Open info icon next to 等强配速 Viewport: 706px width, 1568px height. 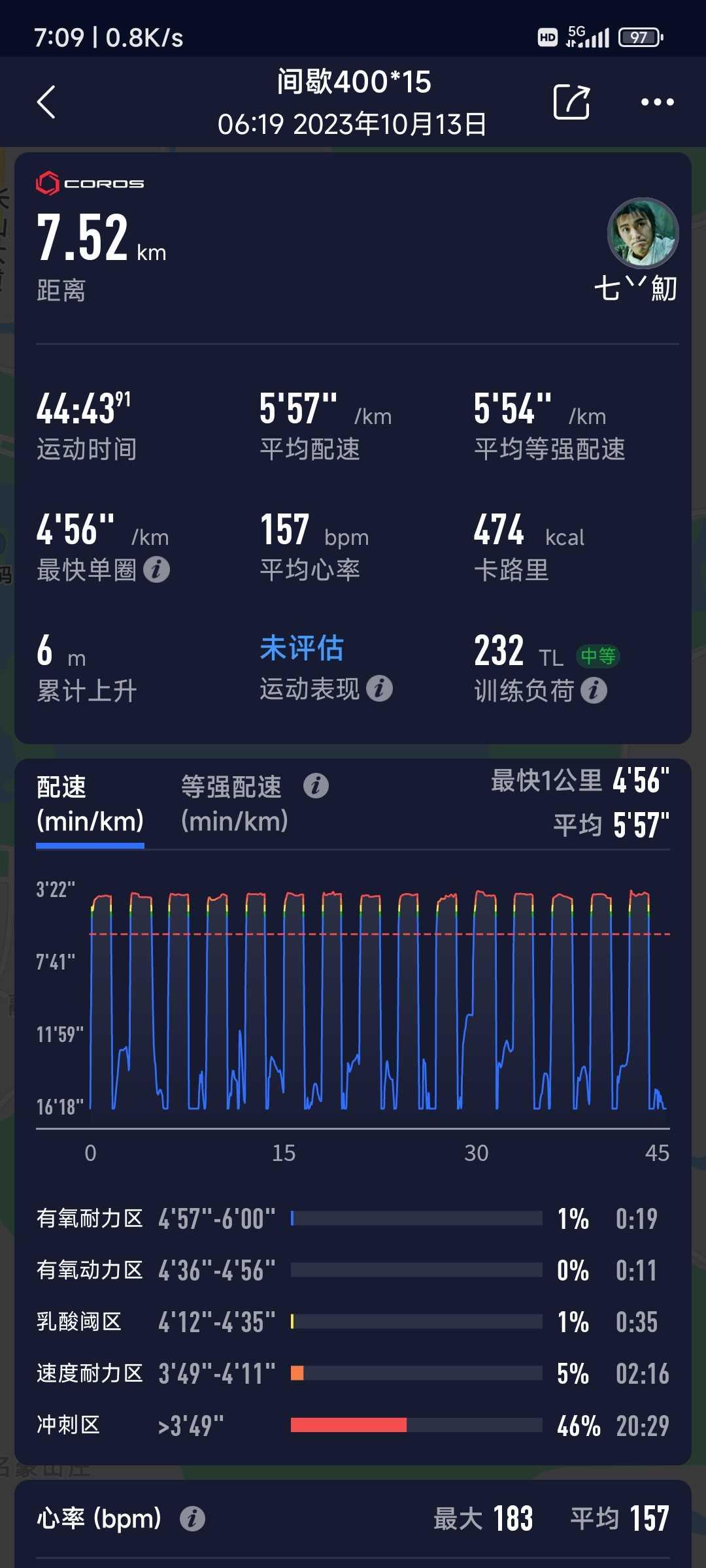point(316,786)
